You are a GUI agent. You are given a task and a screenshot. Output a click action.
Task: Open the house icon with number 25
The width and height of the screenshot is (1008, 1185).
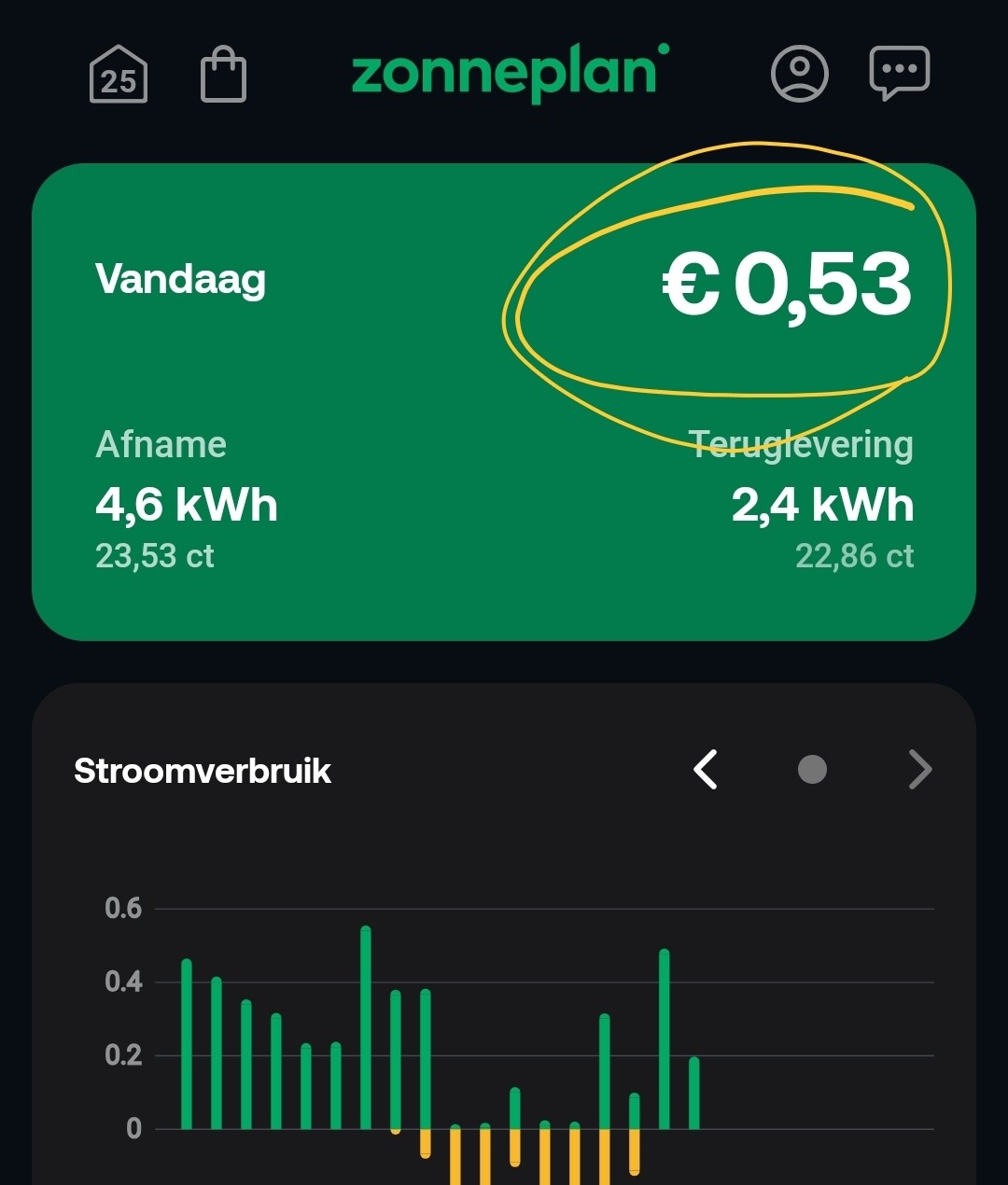click(x=119, y=74)
